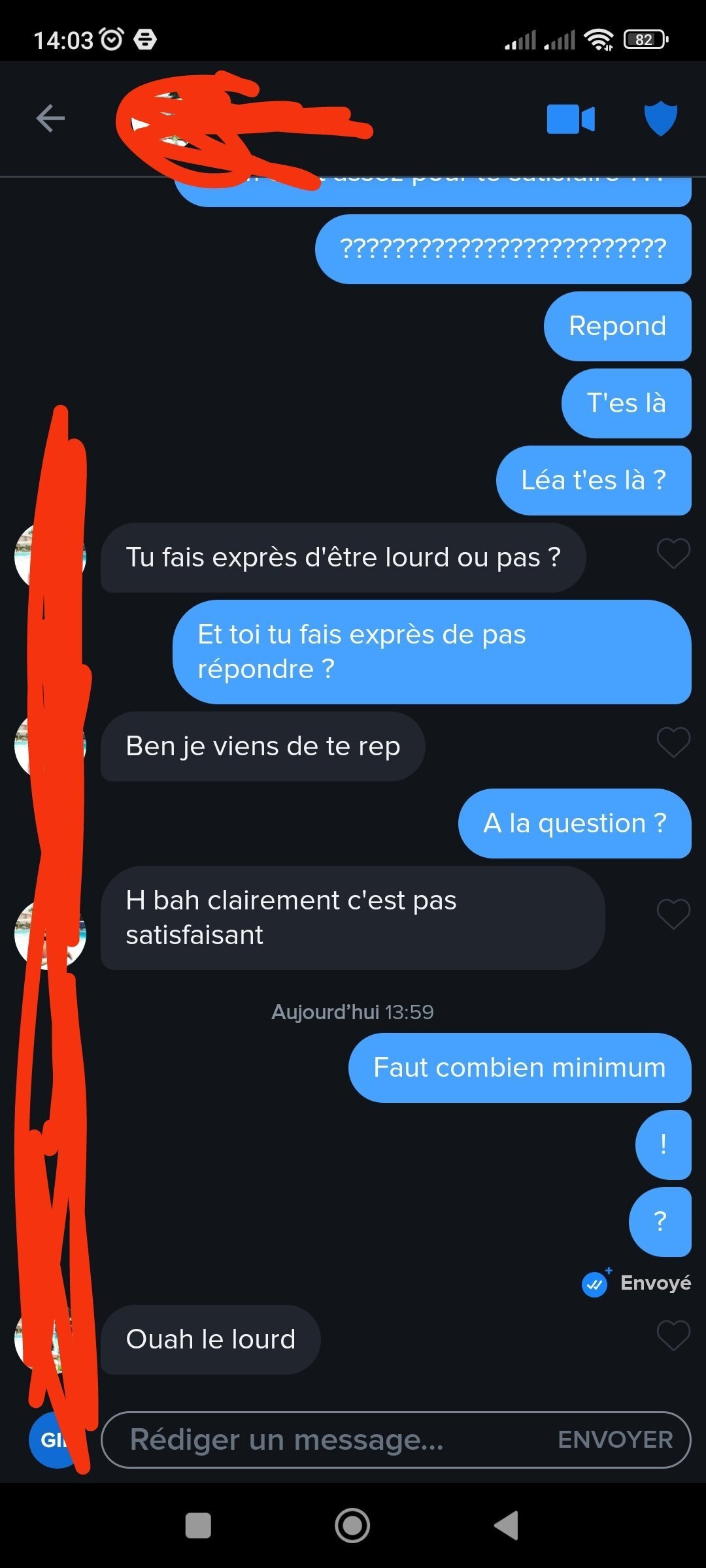Like the message "Ben je viens de te rep"

click(673, 743)
